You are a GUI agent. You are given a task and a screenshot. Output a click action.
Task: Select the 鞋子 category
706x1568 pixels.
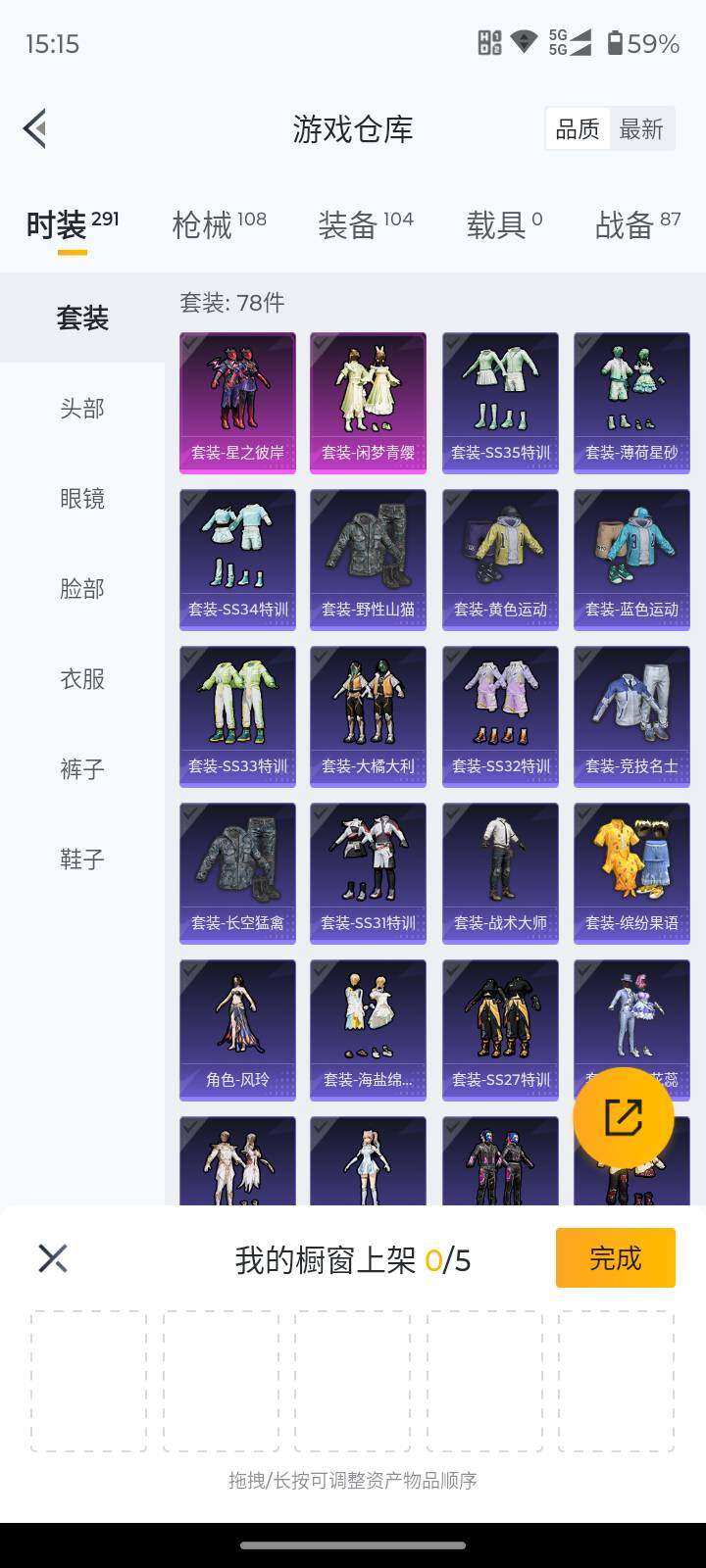[x=81, y=859]
